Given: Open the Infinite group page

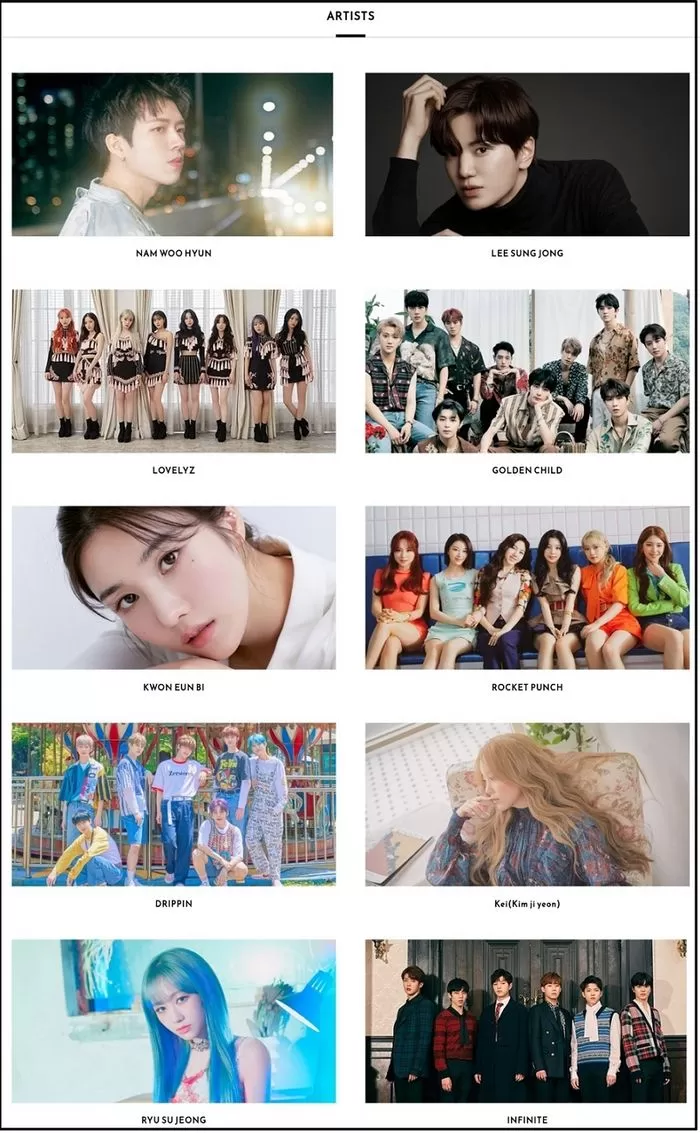Looking at the screenshot, I should [526, 1021].
